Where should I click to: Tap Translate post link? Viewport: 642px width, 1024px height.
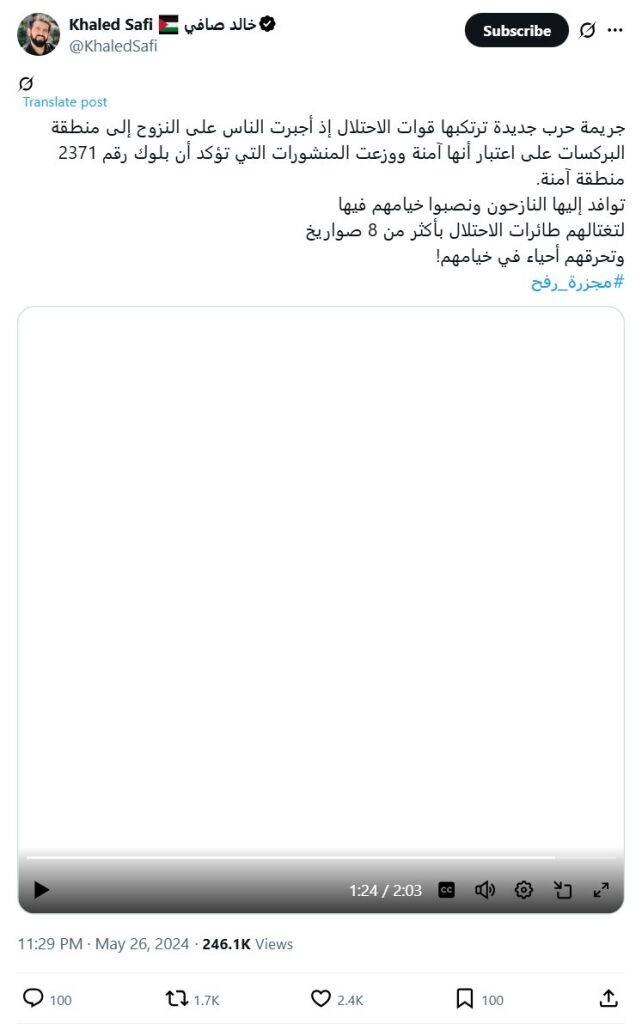(x=65, y=102)
